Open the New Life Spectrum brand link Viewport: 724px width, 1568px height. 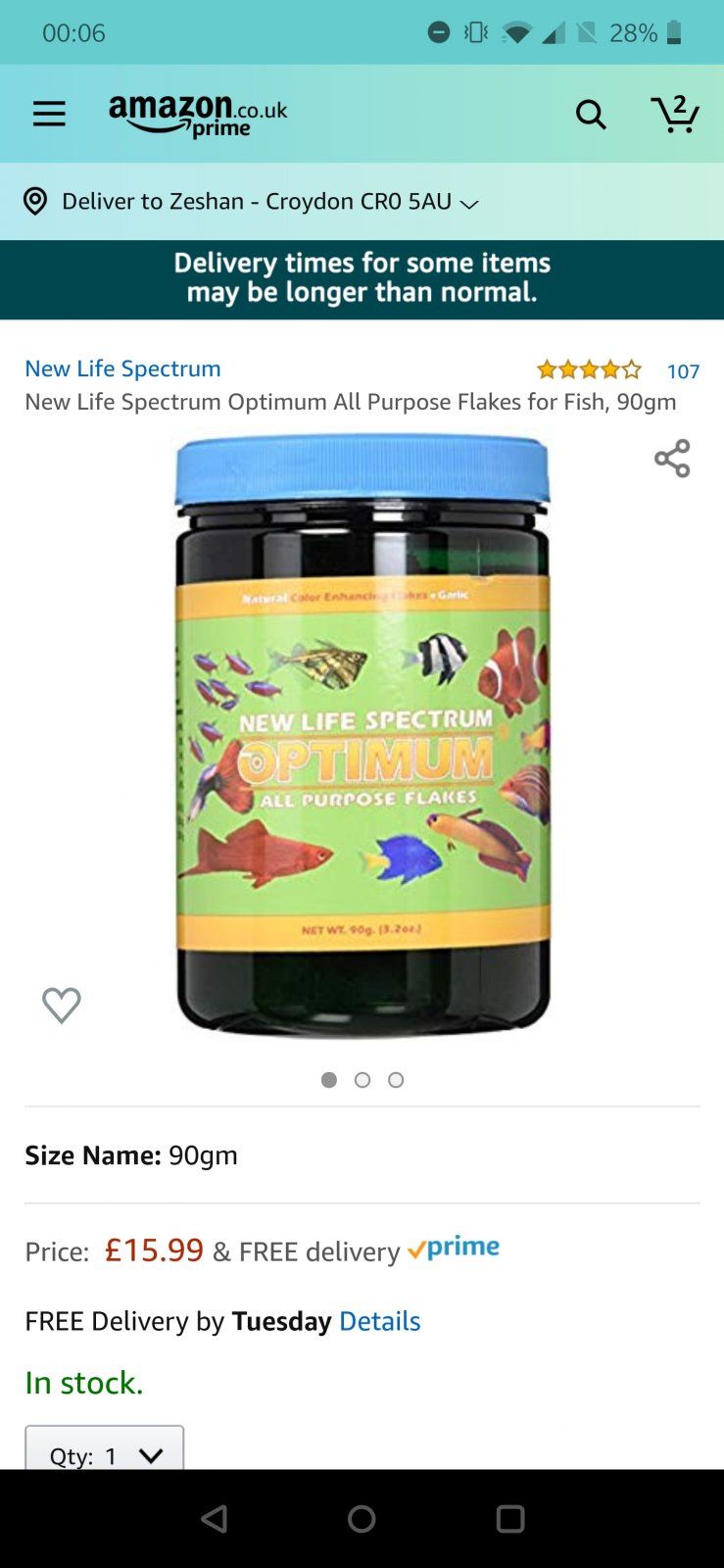(122, 368)
